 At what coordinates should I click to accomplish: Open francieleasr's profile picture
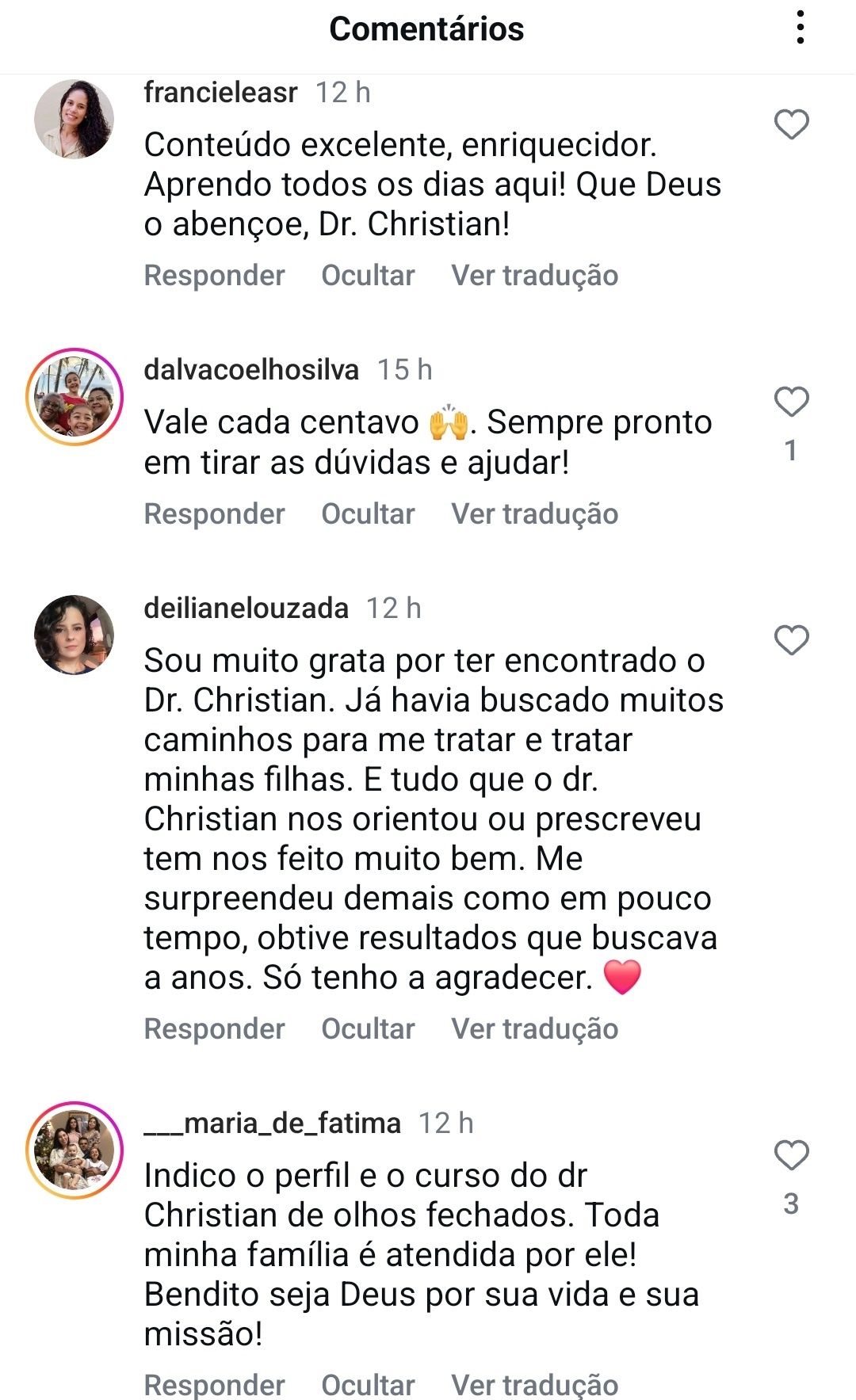pyautogui.click(x=74, y=119)
